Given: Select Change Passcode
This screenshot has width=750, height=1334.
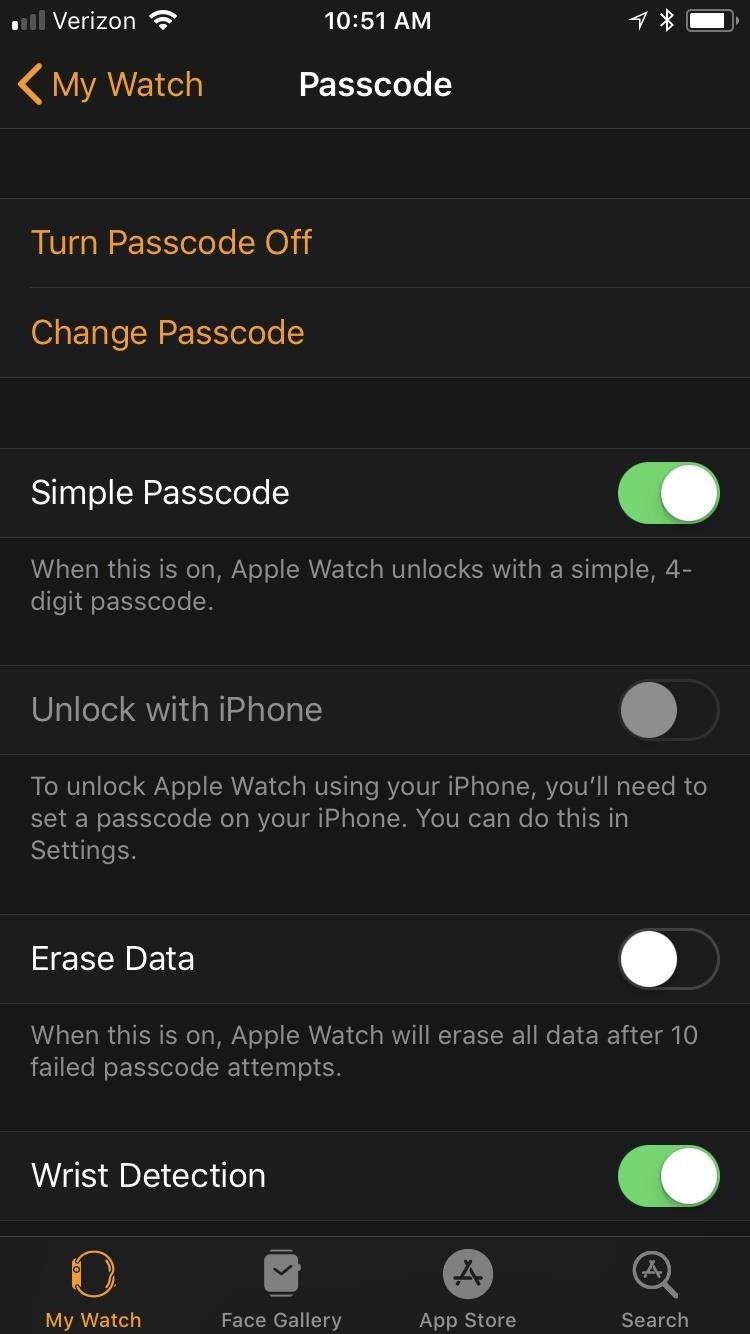Looking at the screenshot, I should (167, 332).
